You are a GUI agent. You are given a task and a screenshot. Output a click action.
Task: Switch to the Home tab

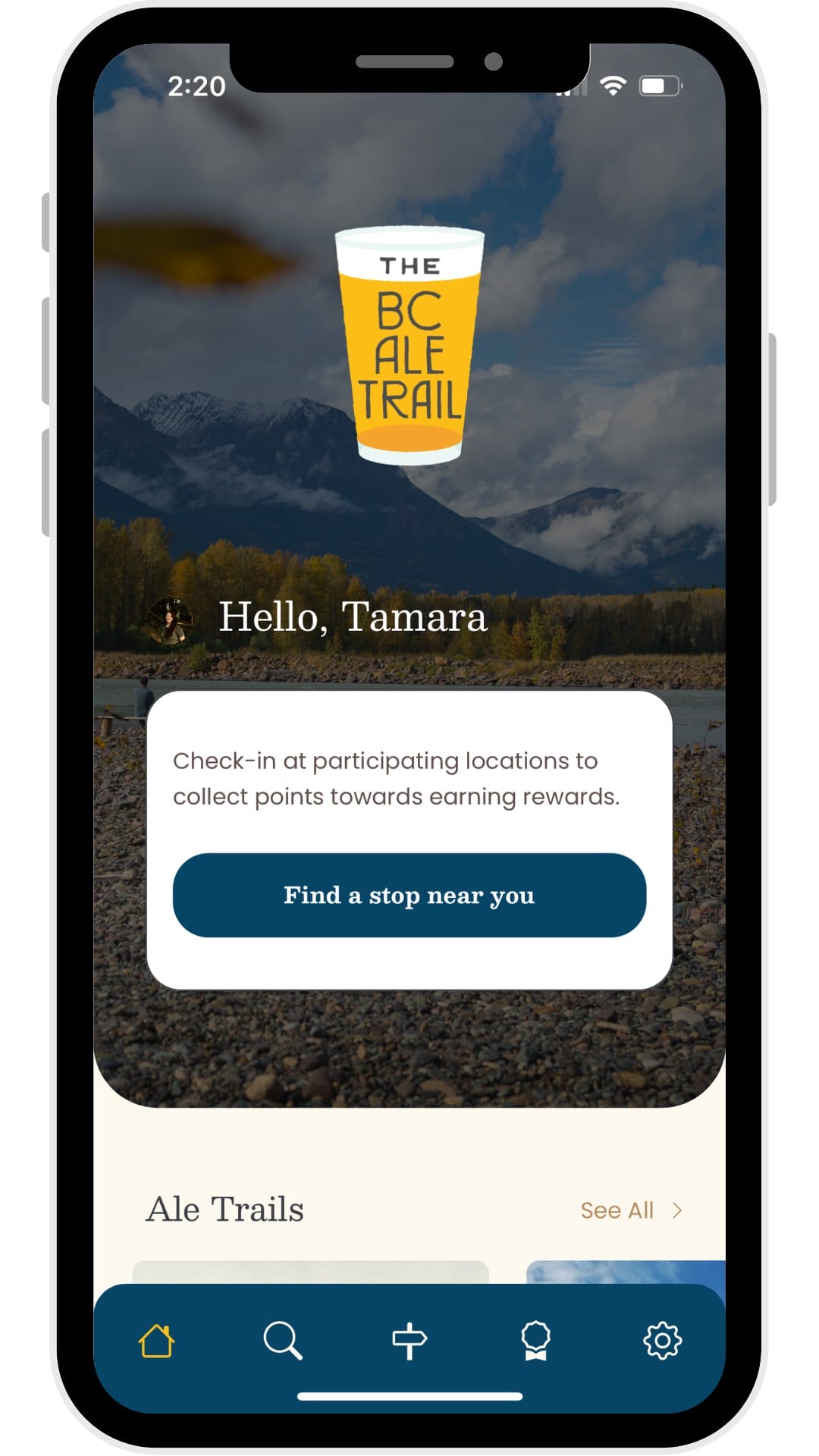point(156,1341)
